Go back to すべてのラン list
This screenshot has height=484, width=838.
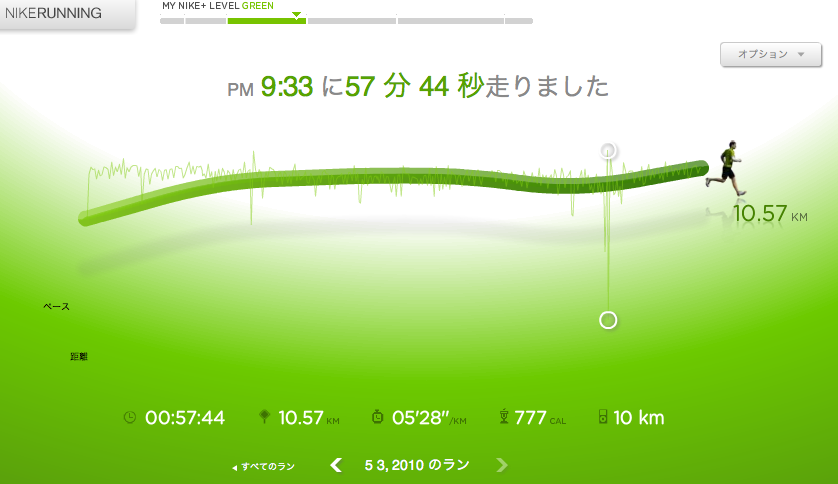point(264,466)
